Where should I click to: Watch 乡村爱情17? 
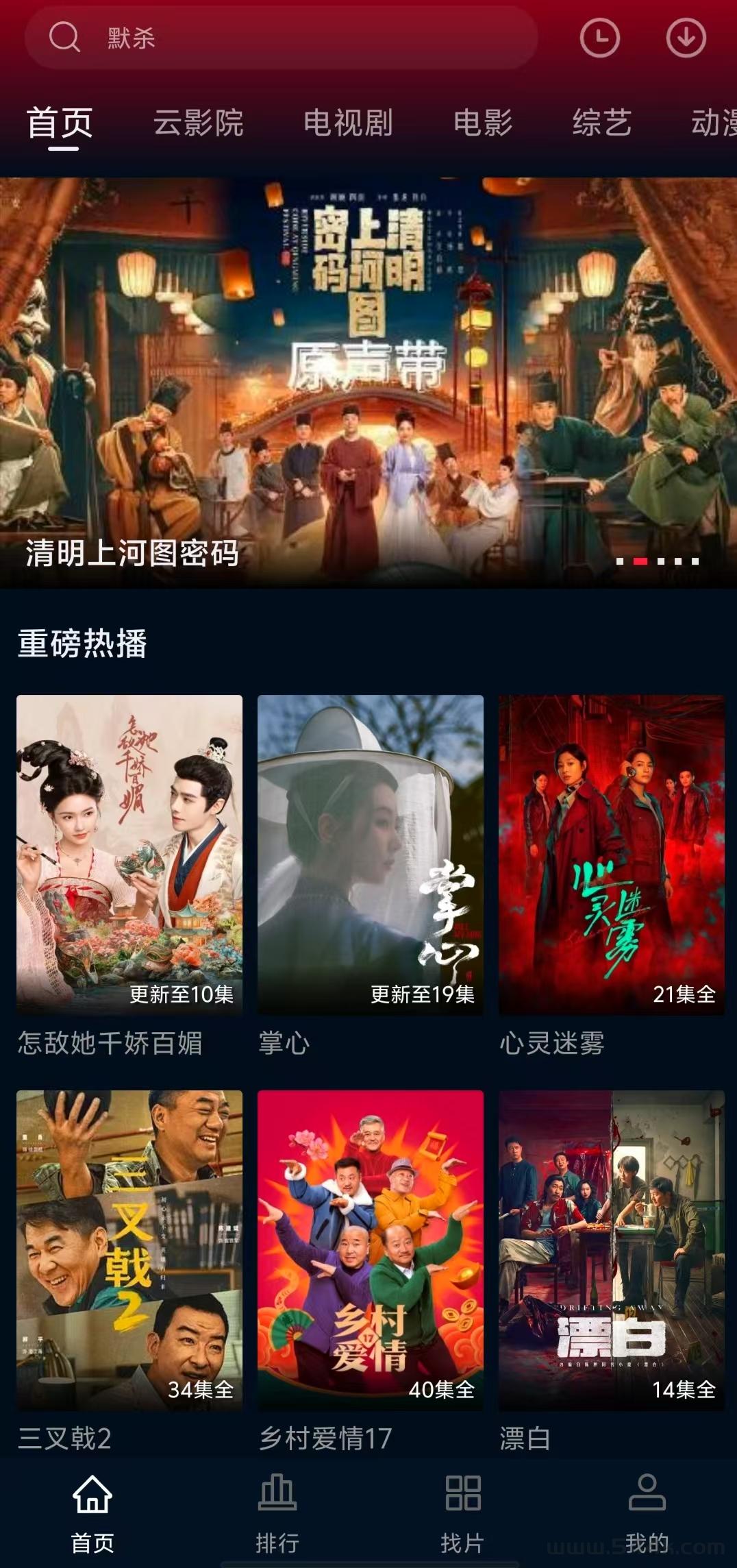click(371, 1249)
